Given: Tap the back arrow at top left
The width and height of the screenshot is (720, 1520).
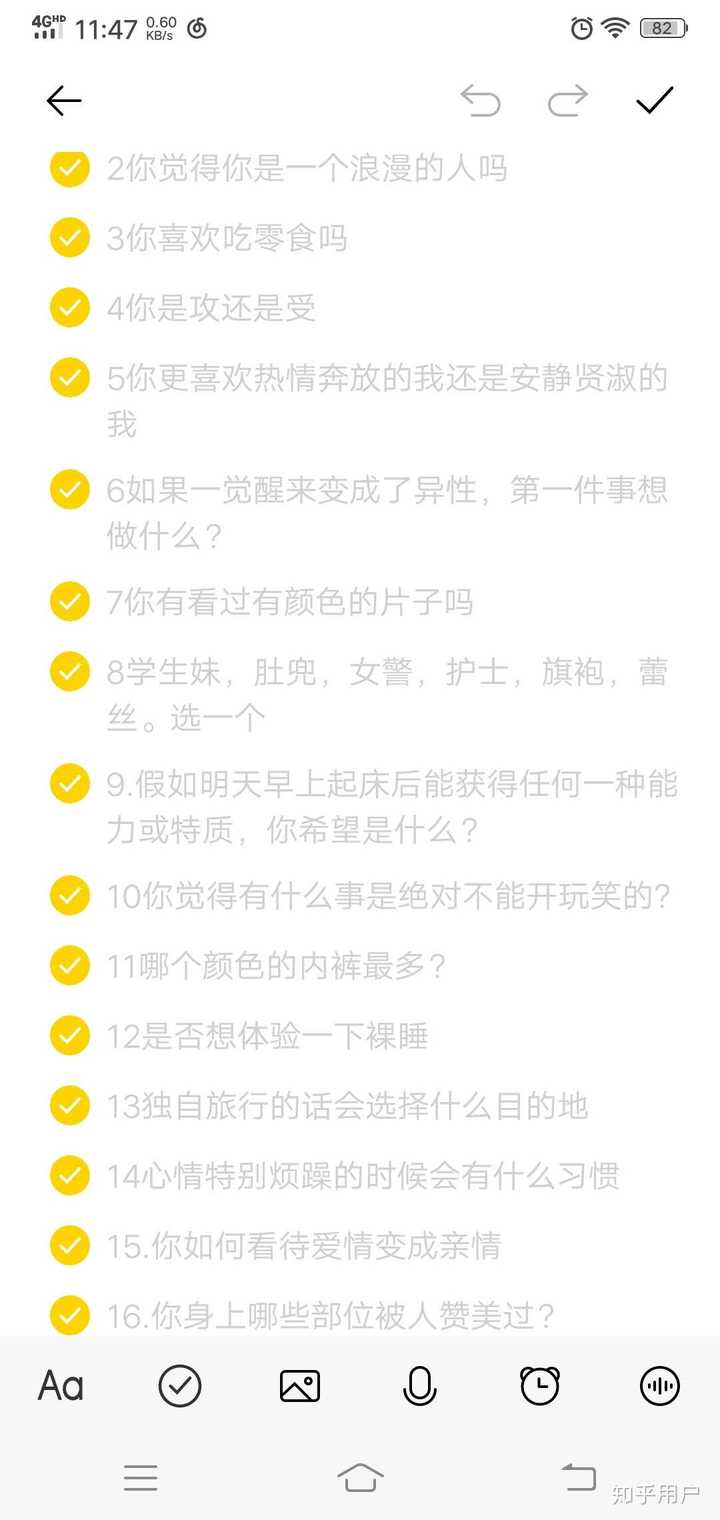Looking at the screenshot, I should click(63, 100).
